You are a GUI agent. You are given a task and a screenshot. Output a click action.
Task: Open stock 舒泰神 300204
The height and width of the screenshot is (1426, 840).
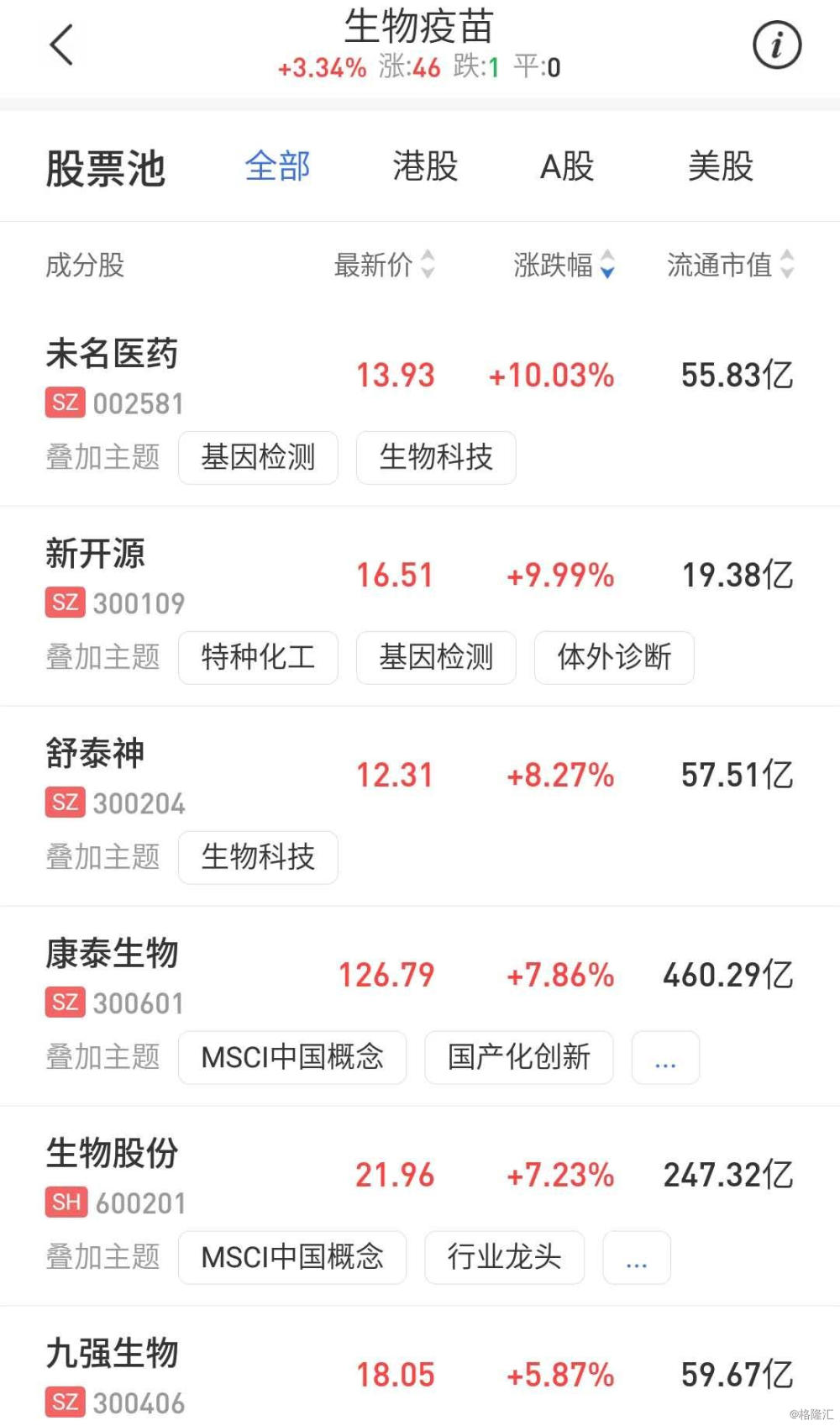[x=420, y=775]
